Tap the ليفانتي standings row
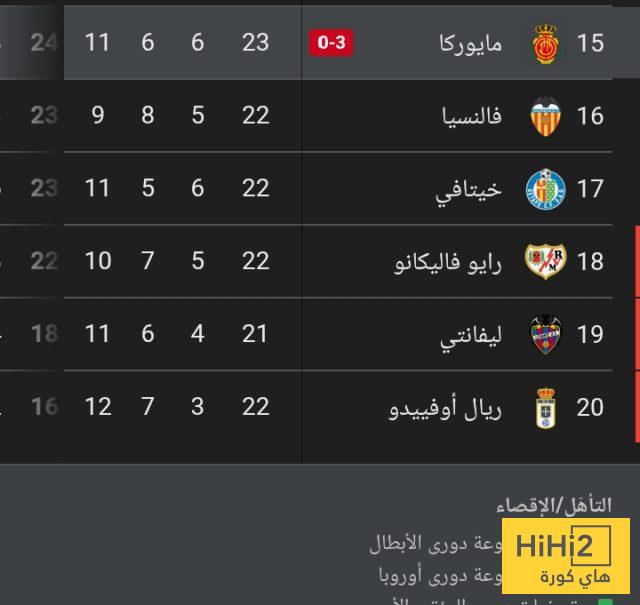The width and height of the screenshot is (640, 605). tap(470, 334)
